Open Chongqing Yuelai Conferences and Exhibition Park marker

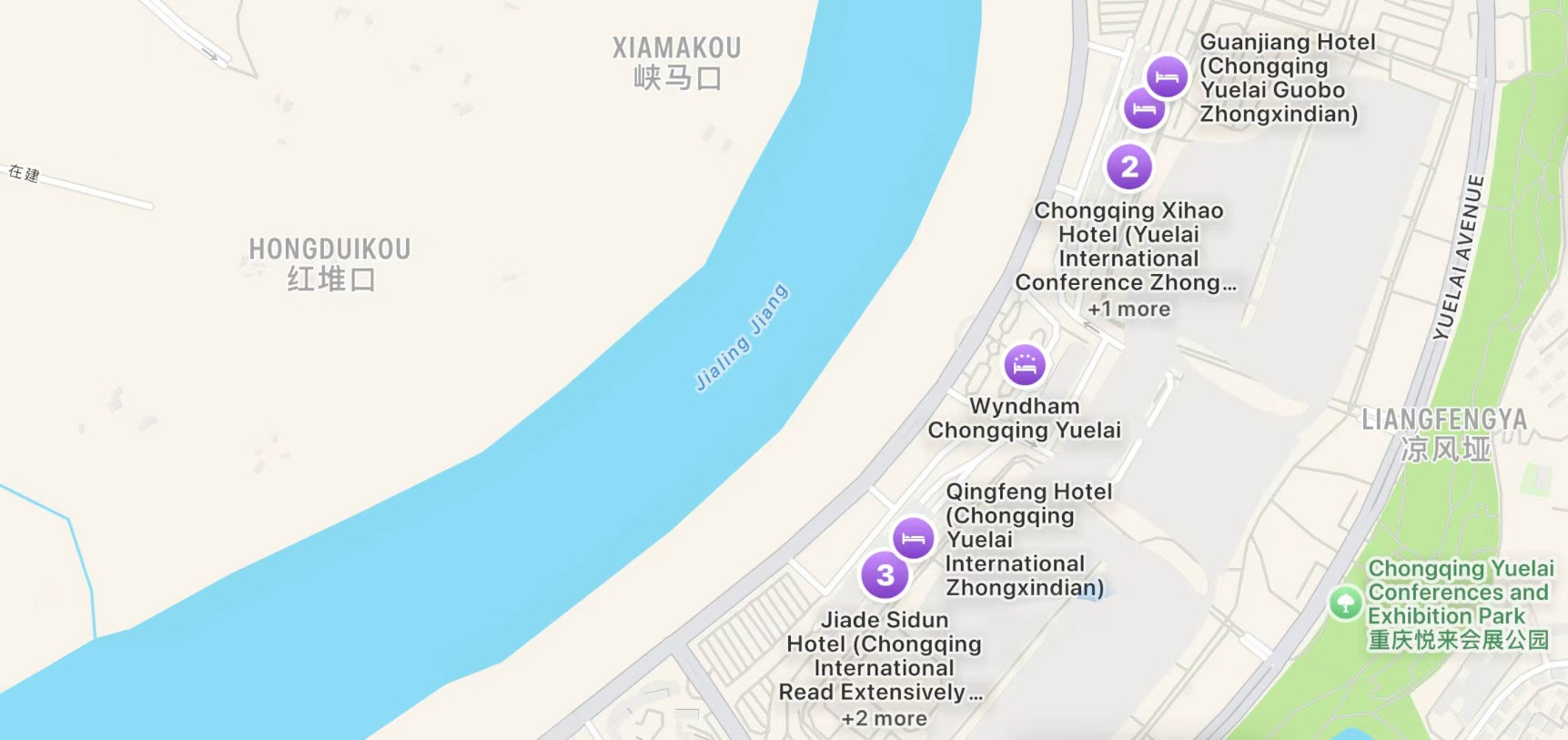(1345, 603)
